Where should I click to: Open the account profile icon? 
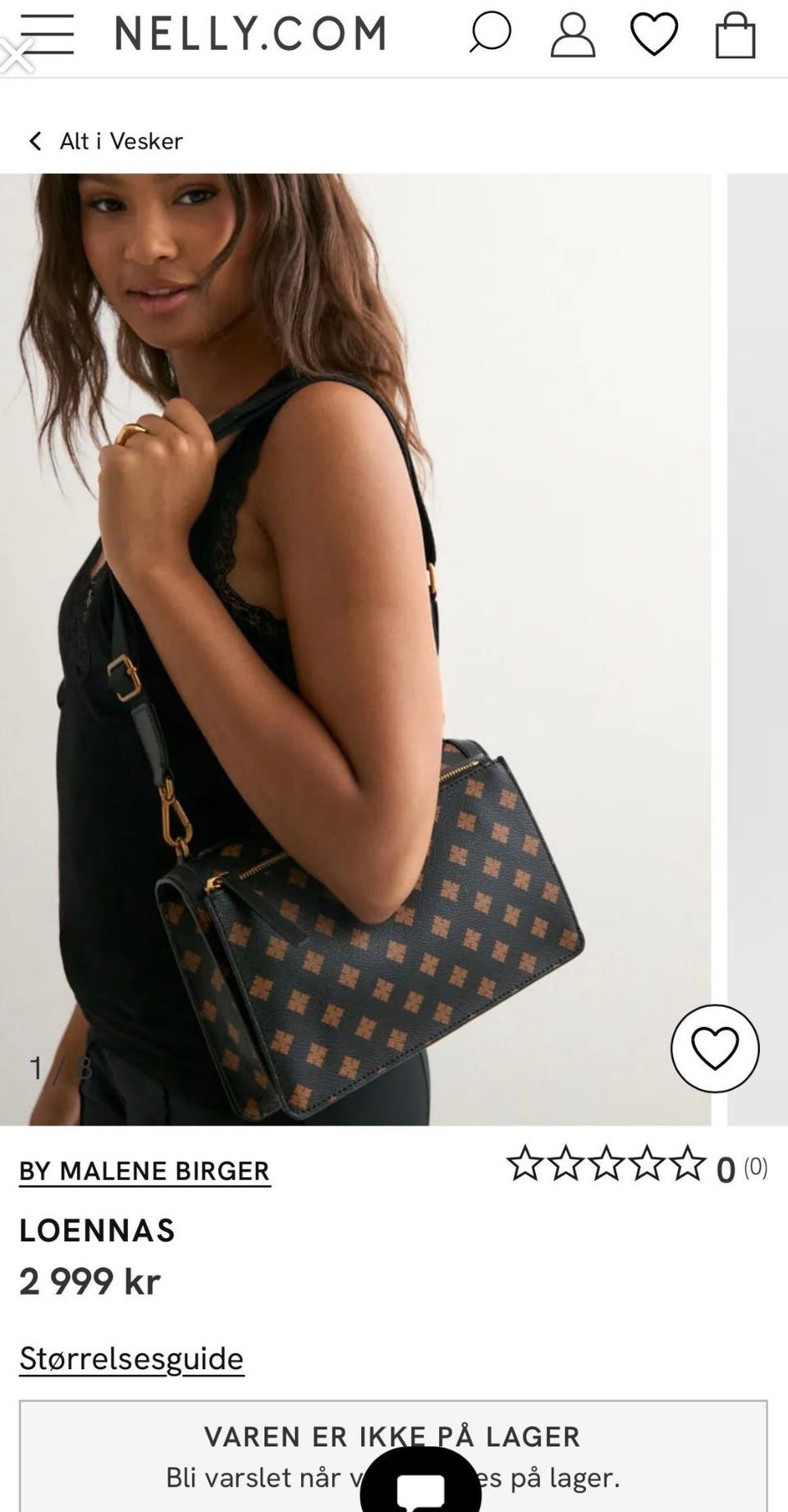pos(572,35)
